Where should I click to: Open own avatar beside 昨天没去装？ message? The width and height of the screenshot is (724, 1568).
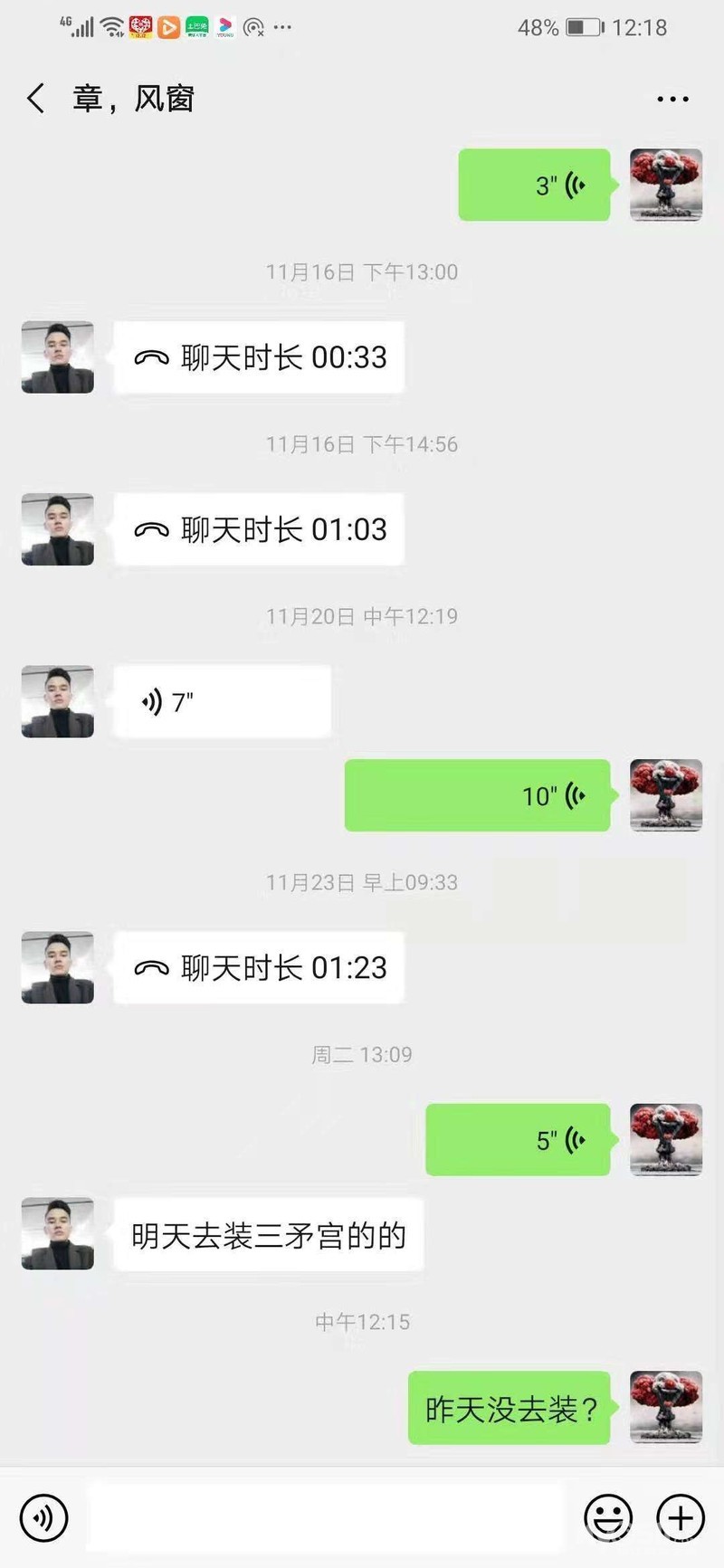(x=666, y=1408)
